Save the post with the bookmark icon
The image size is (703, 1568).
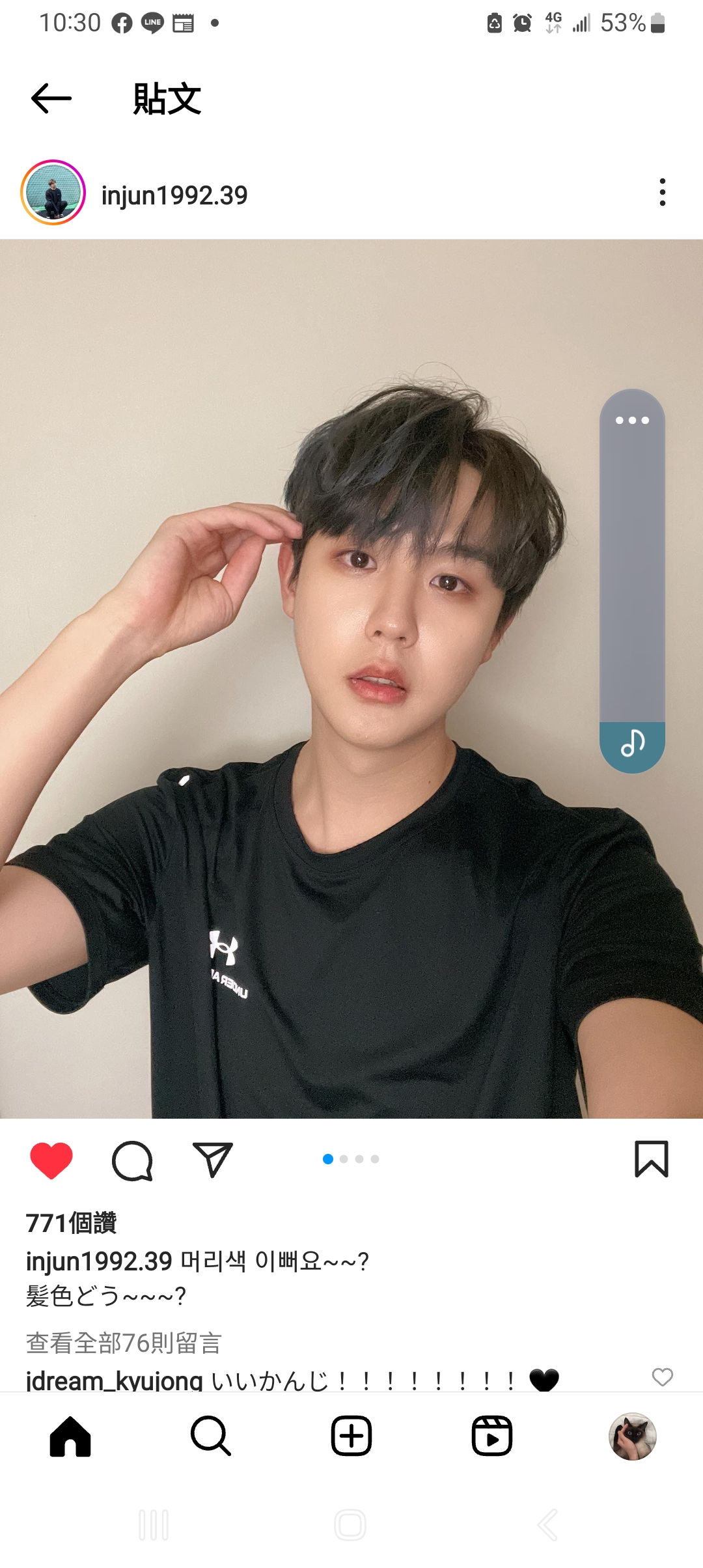651,1159
